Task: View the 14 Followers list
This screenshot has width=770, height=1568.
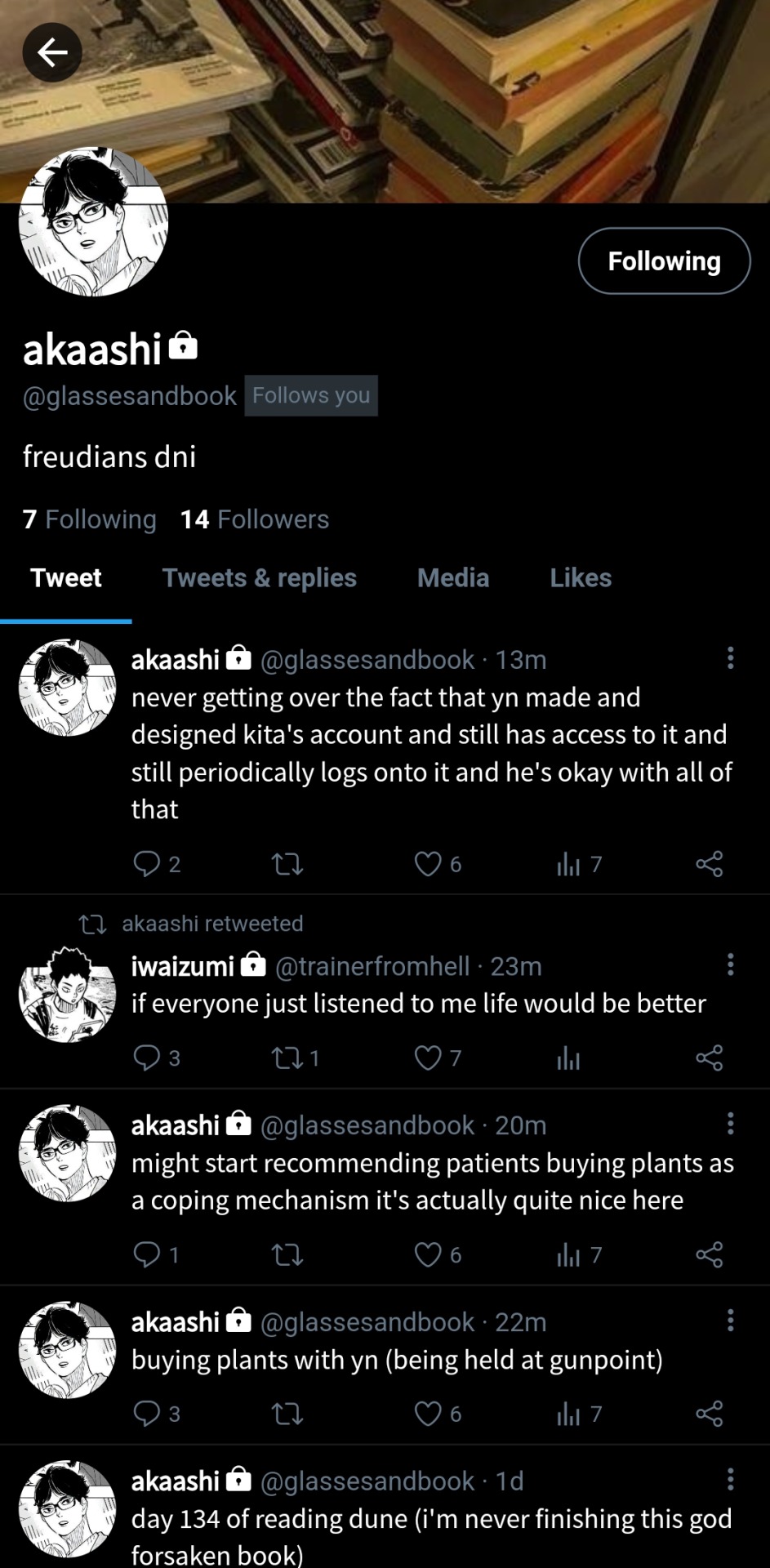Action: coord(255,519)
